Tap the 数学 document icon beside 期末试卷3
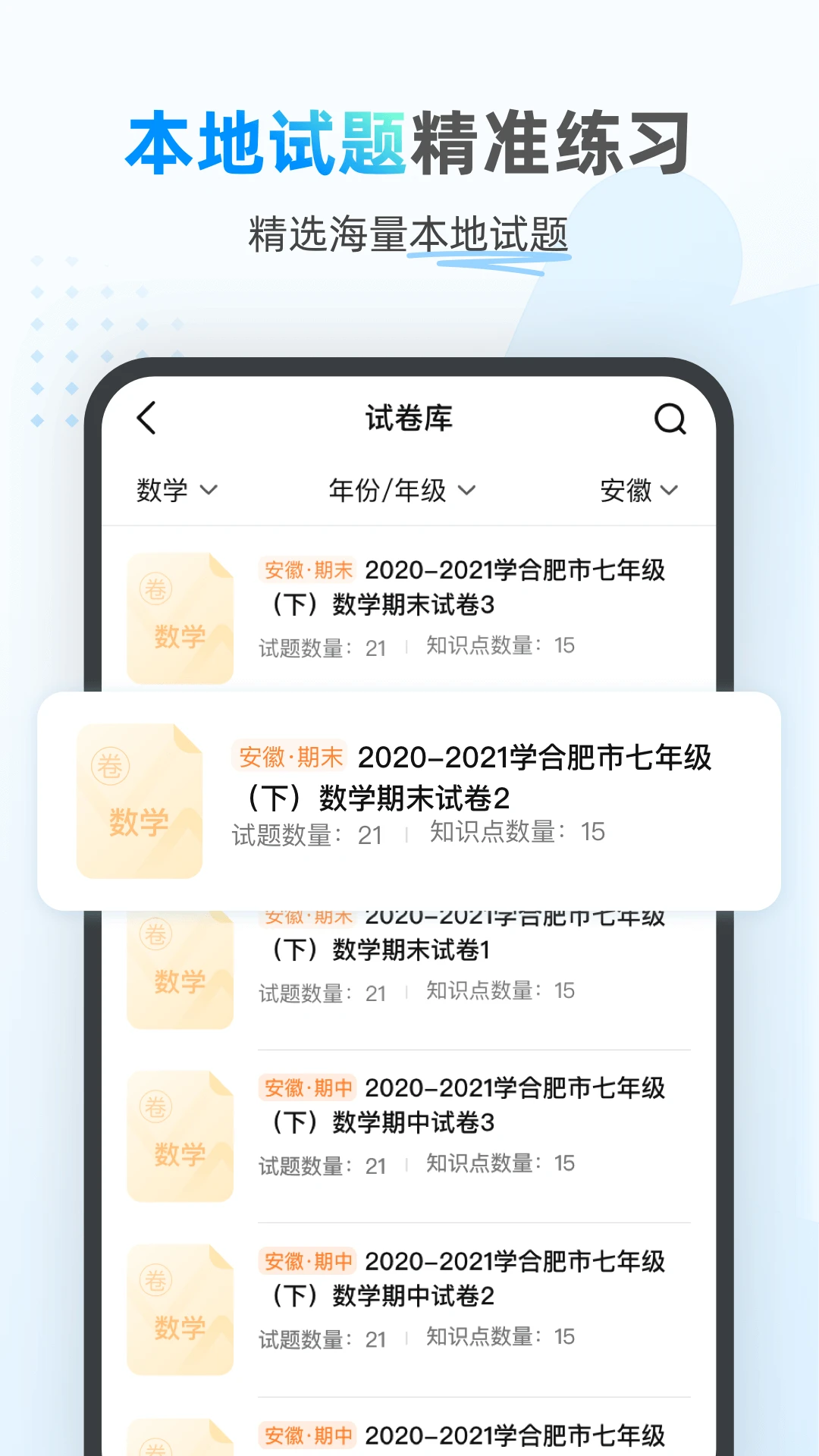Viewport: 819px width, 1456px height. click(x=180, y=614)
